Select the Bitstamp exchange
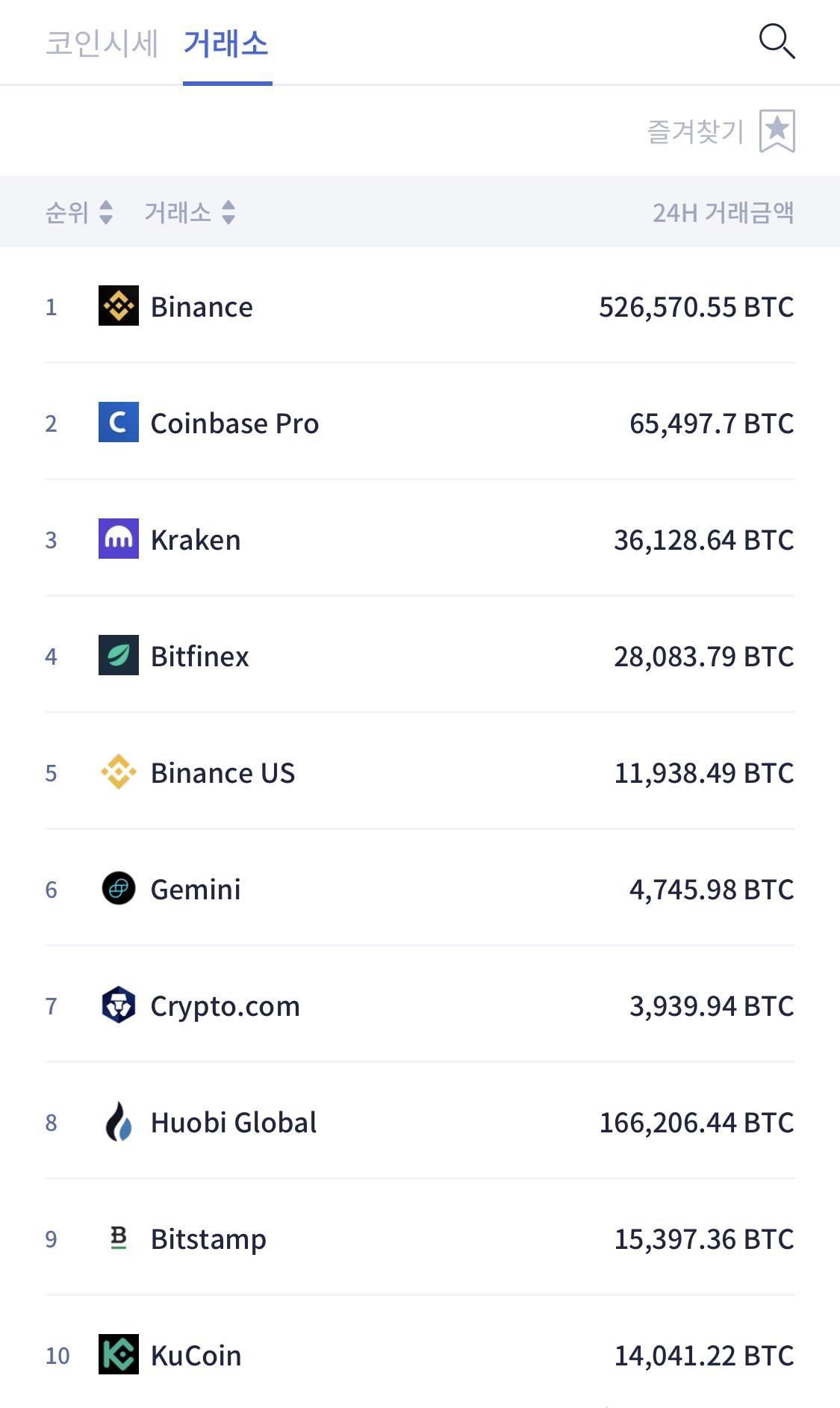This screenshot has height=1408, width=840. (x=420, y=1238)
